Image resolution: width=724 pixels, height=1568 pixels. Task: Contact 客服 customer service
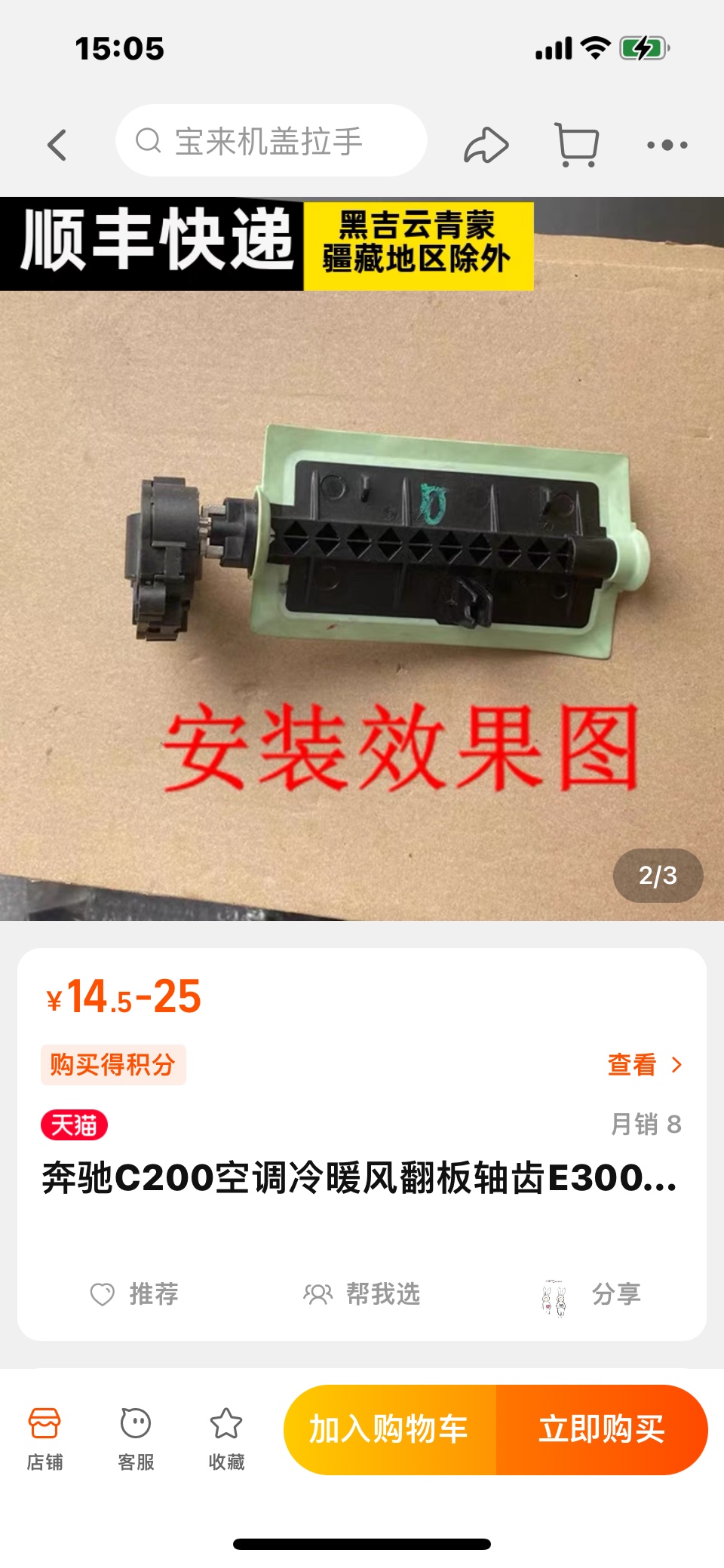(x=136, y=1438)
